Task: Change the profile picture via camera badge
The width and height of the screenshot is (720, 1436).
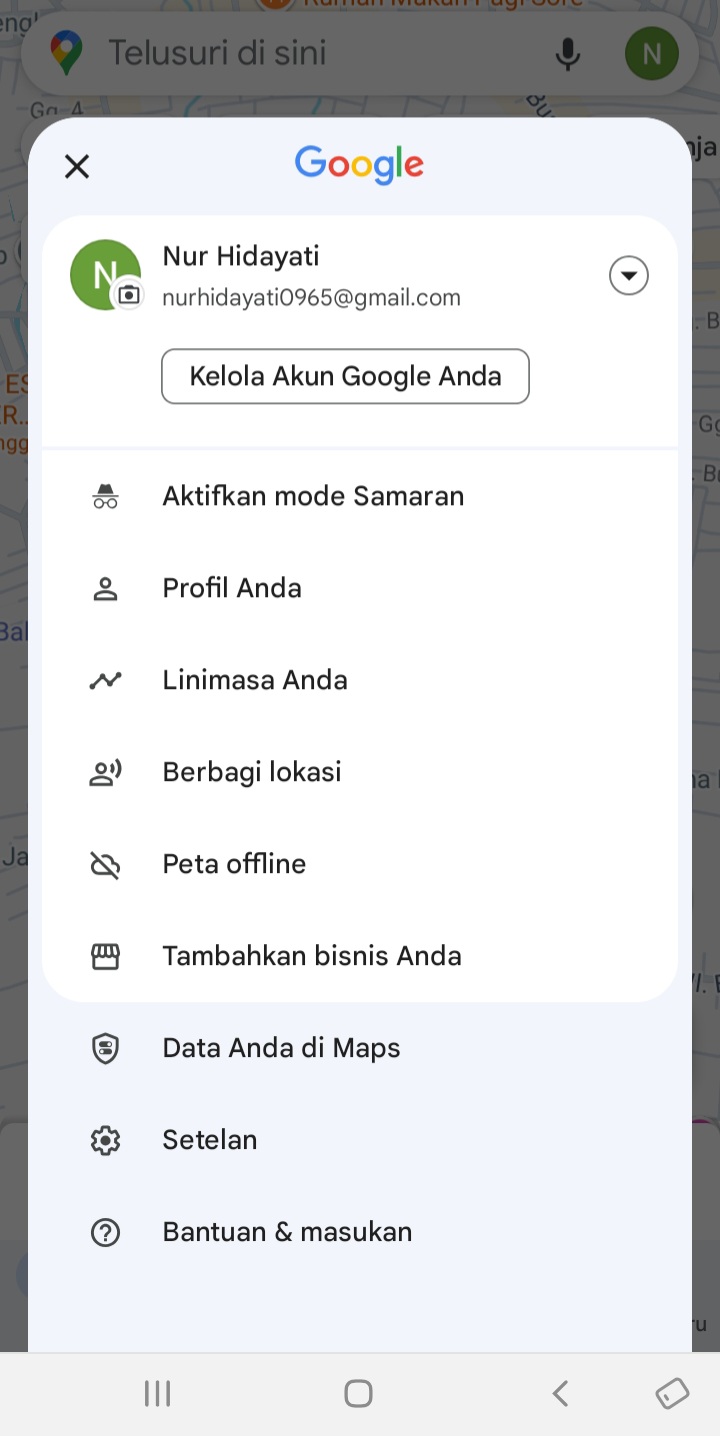Action: pos(129,294)
